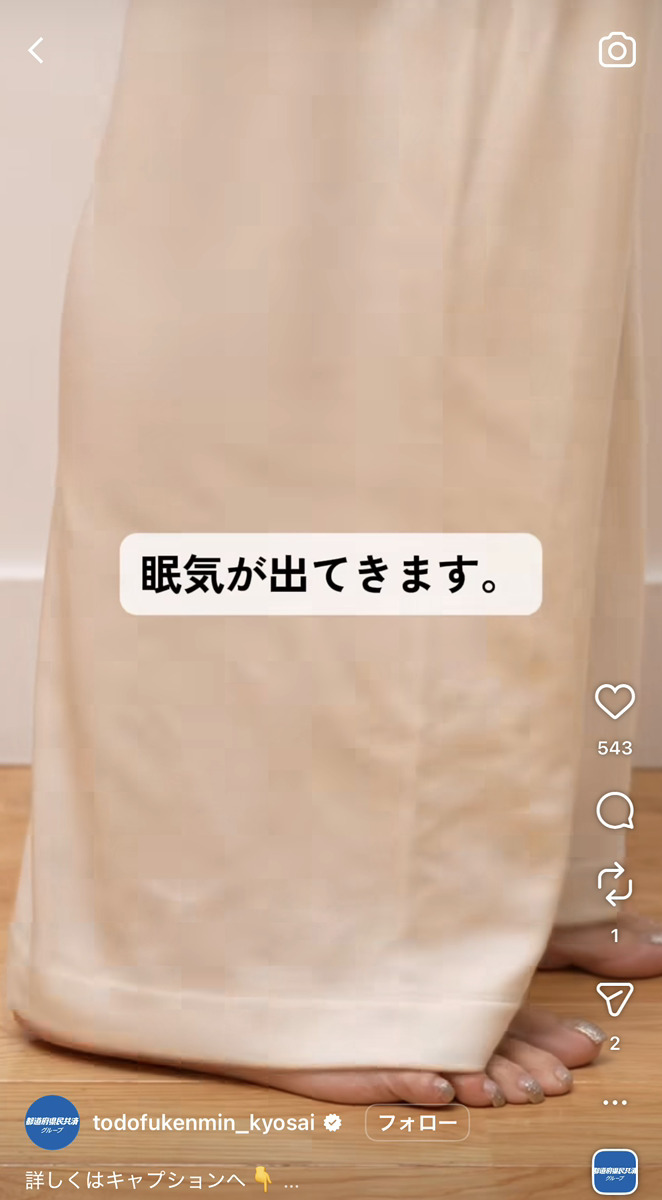662x1200 pixels.
Task: Tap the round profile picture of todofukenmin_kyosai
Action: pos(52,1123)
